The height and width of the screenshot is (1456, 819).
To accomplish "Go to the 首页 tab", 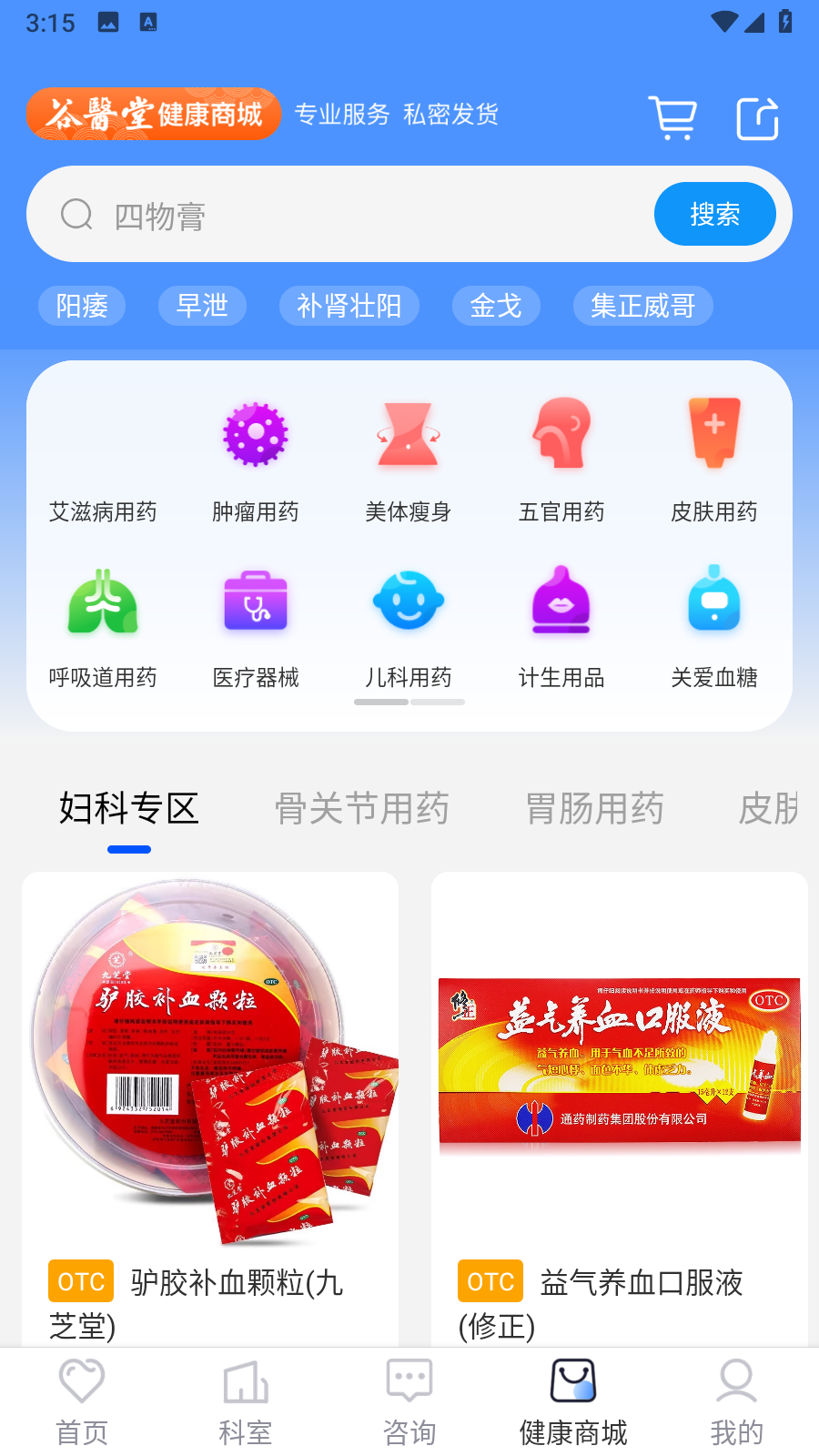I will (82, 1403).
